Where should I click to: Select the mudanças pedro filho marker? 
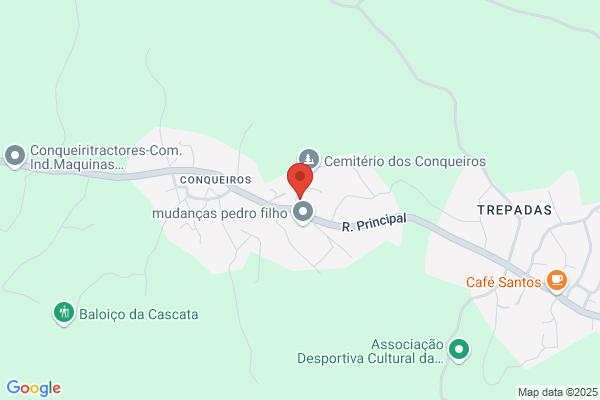303,213
